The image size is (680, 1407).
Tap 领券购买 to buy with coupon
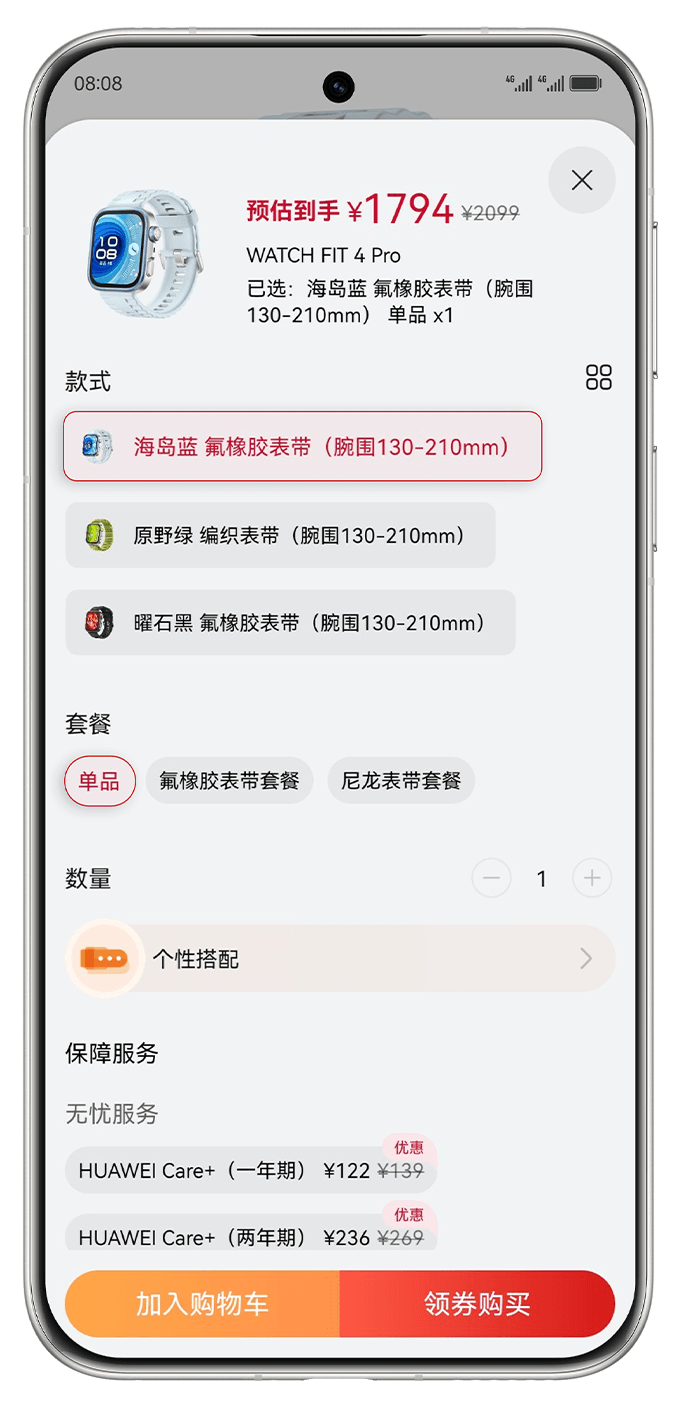click(x=477, y=1304)
